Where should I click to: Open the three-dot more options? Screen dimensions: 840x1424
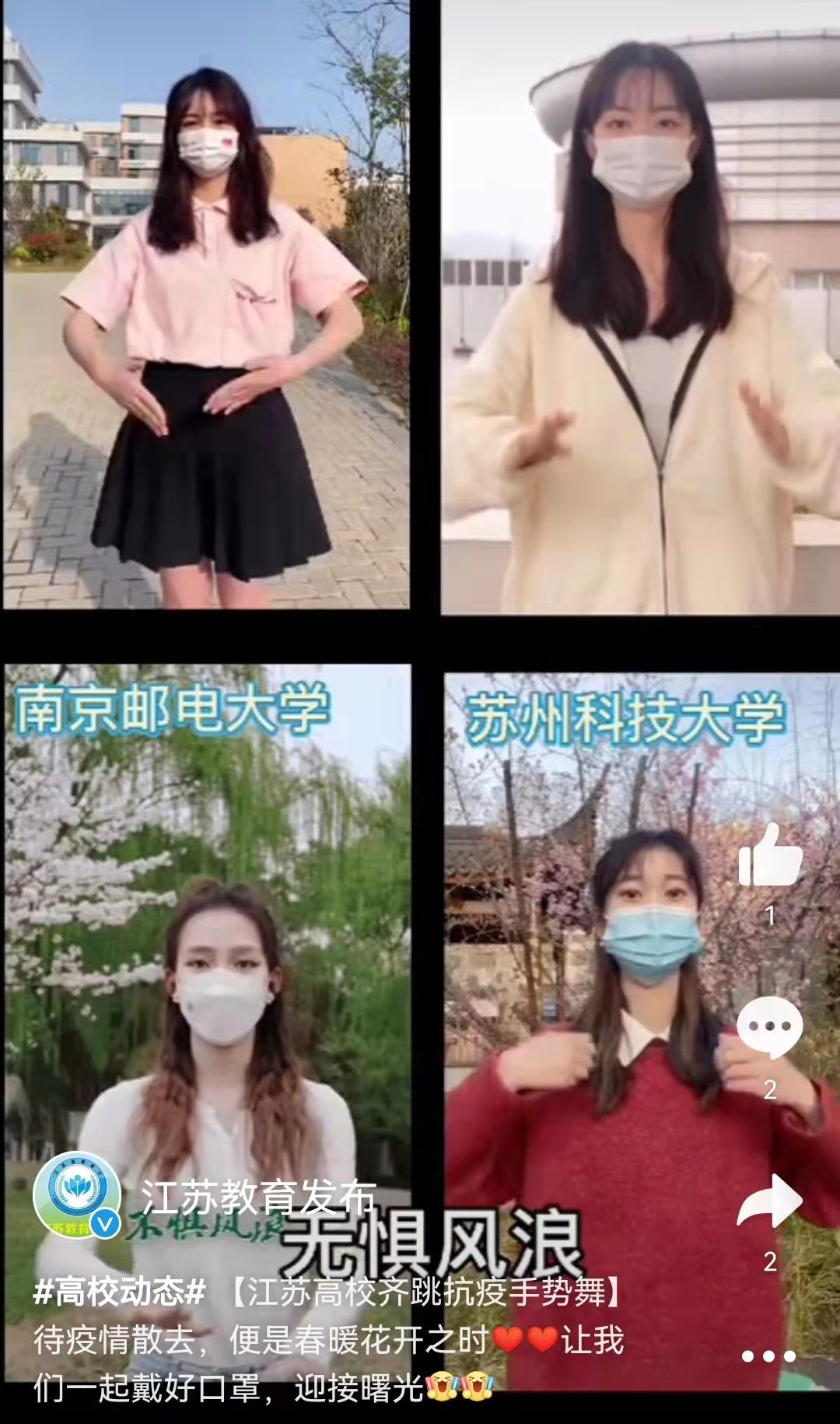pyautogui.click(x=768, y=1356)
